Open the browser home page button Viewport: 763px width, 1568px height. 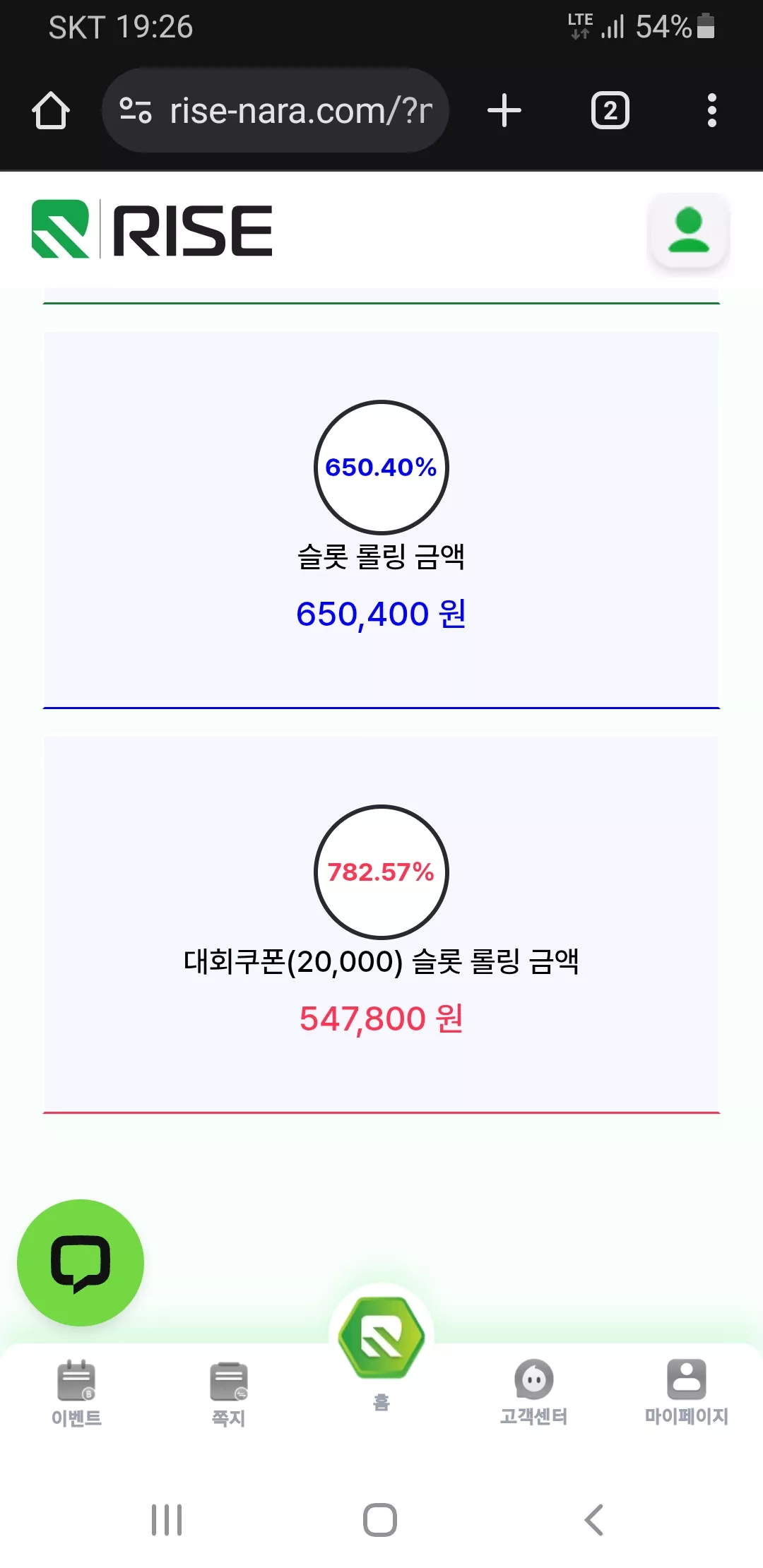point(51,111)
